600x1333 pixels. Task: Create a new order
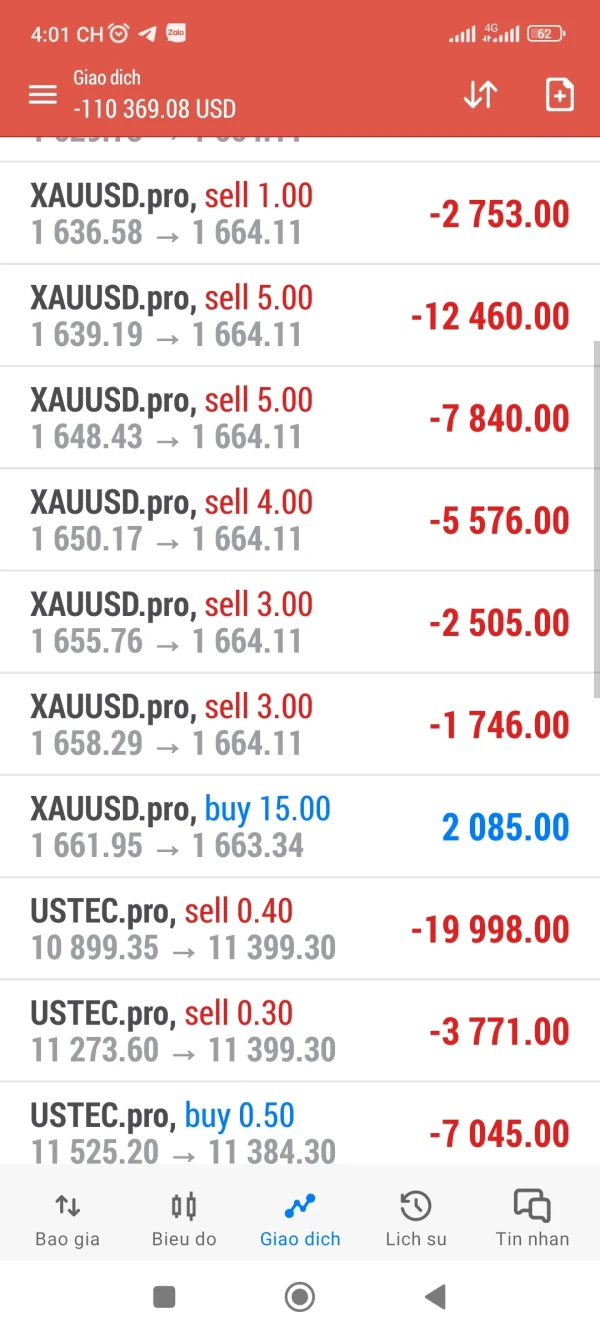pos(559,95)
